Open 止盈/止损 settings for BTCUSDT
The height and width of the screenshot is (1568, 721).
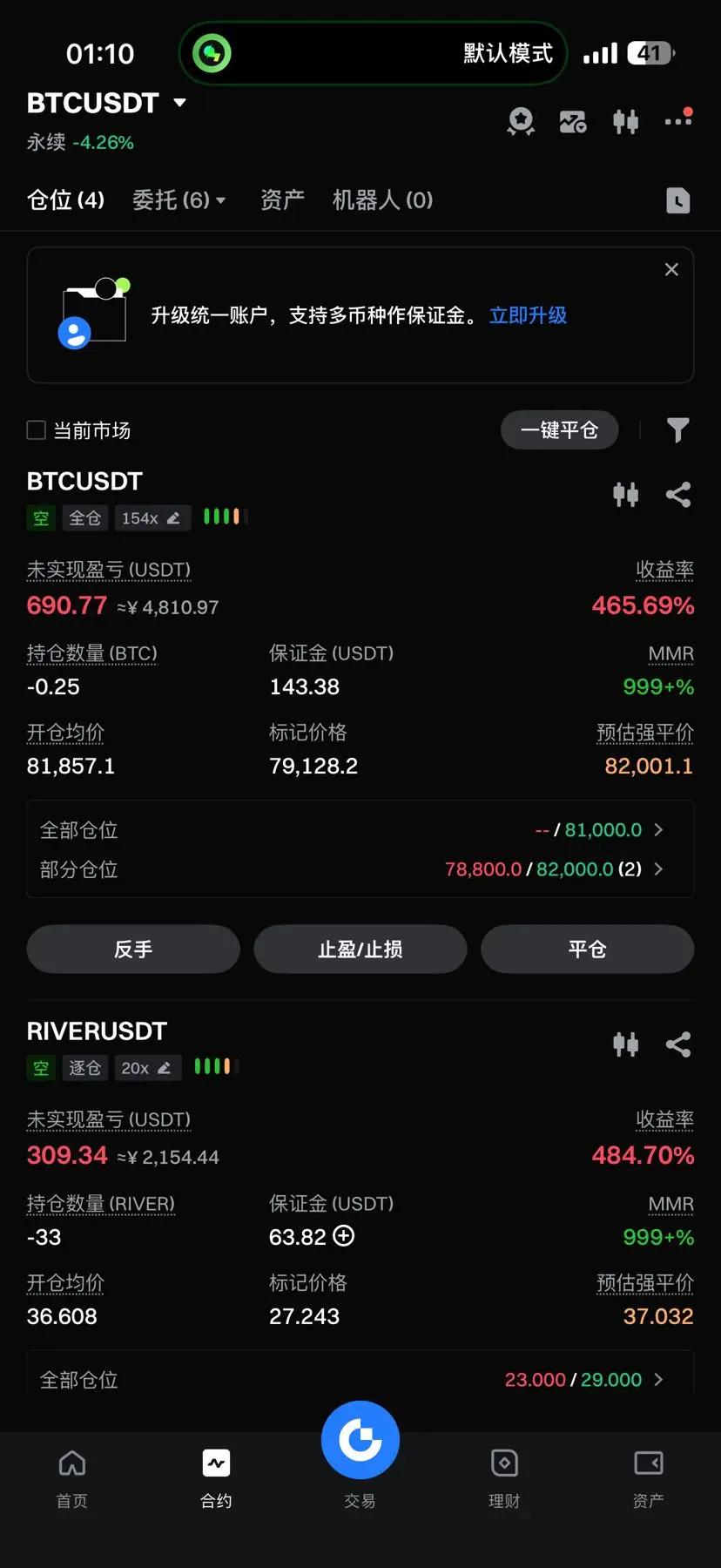point(360,949)
